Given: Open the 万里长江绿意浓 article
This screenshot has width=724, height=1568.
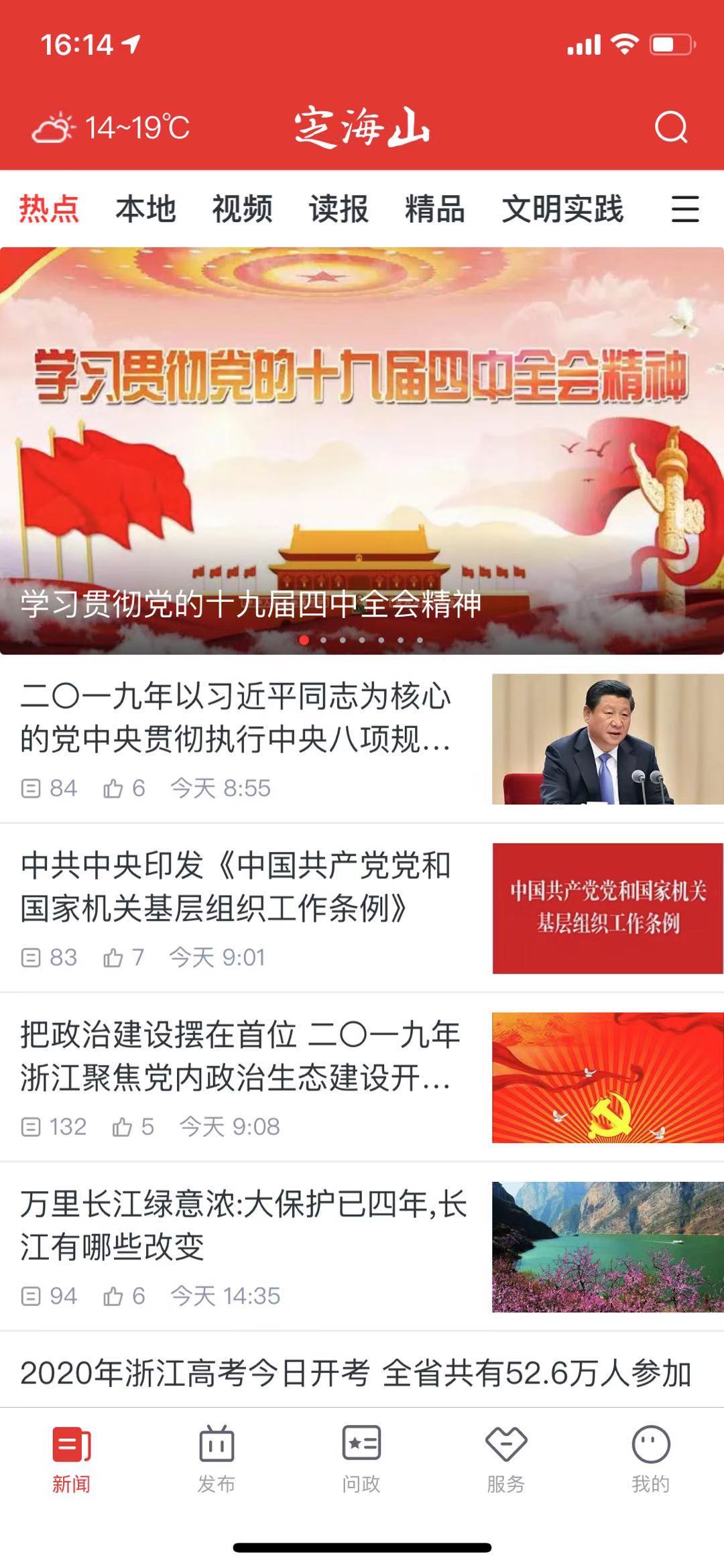Looking at the screenshot, I should (x=241, y=1225).
